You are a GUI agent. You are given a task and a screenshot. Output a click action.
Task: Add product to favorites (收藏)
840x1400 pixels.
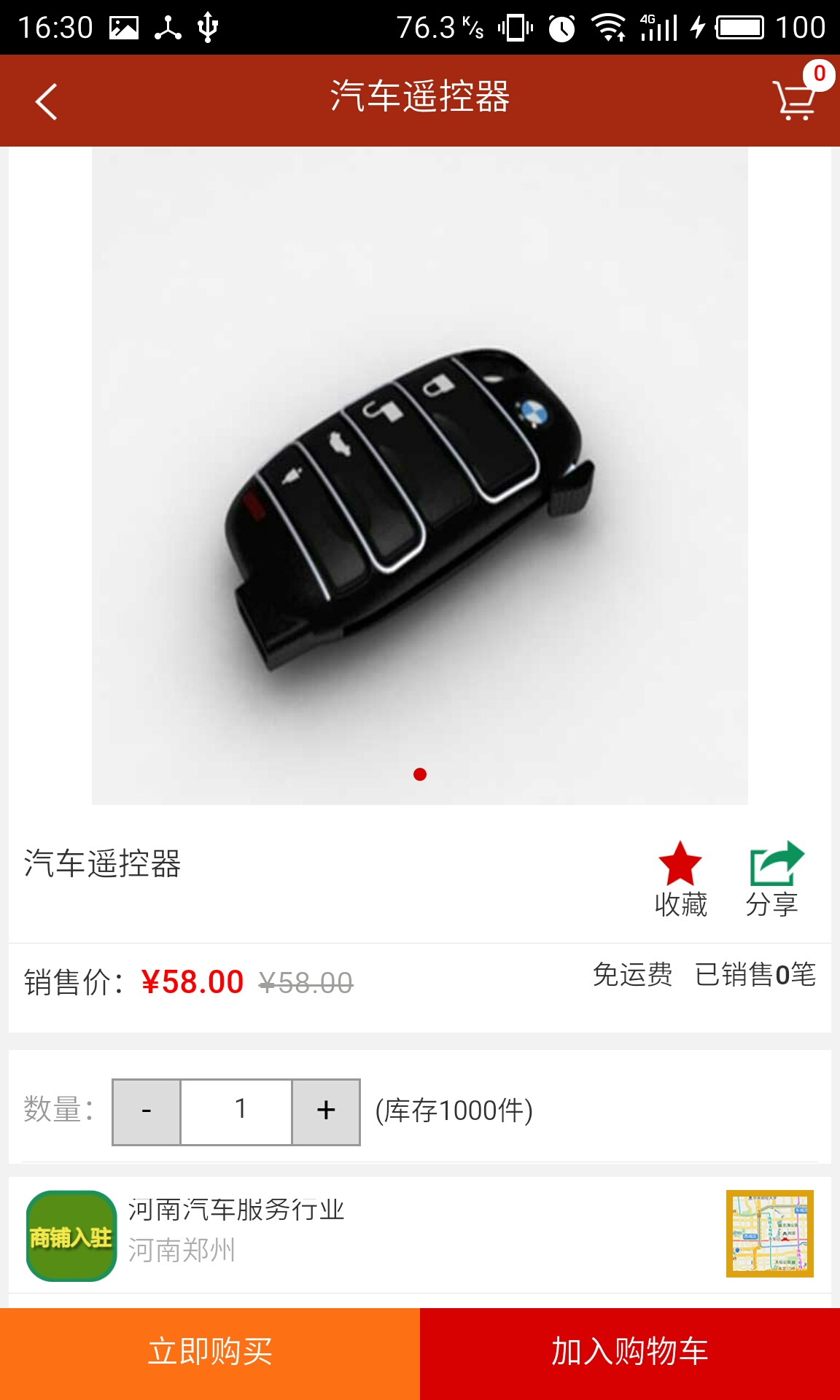[x=680, y=879]
